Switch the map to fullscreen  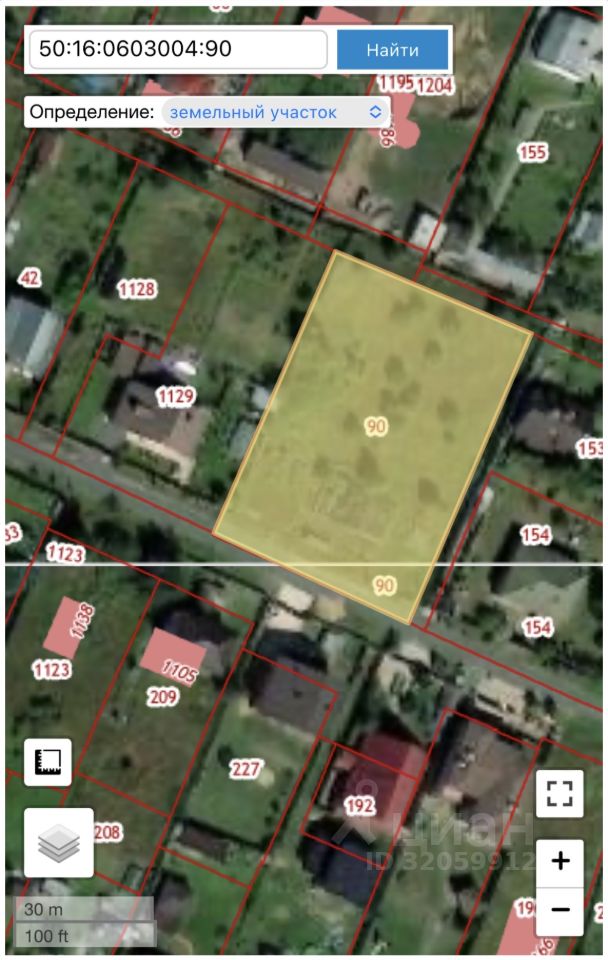[560, 794]
